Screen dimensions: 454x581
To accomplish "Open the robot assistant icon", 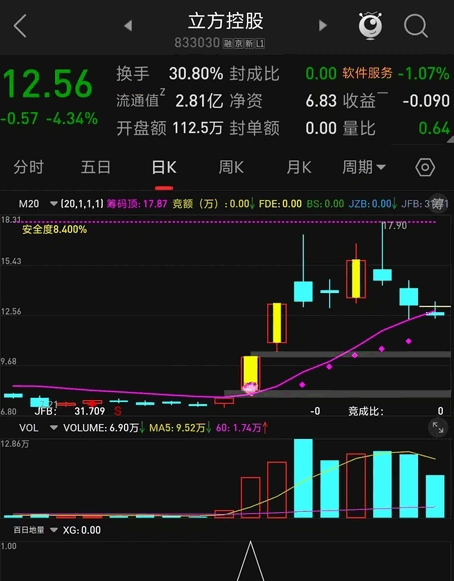I will [x=370, y=26].
